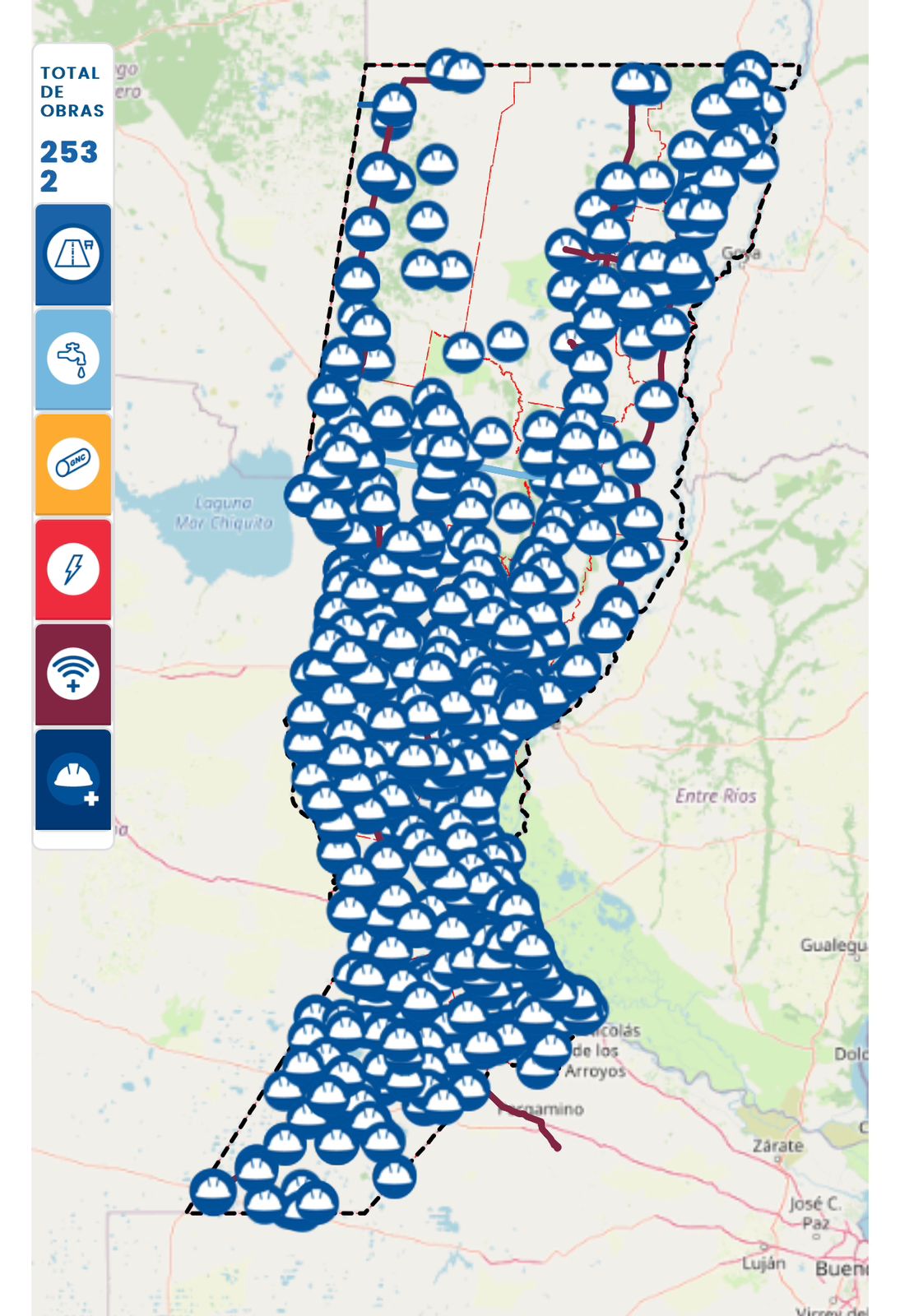900x1316 pixels.
Task: Select the GNC gas pipeline filter
Action: (73, 464)
